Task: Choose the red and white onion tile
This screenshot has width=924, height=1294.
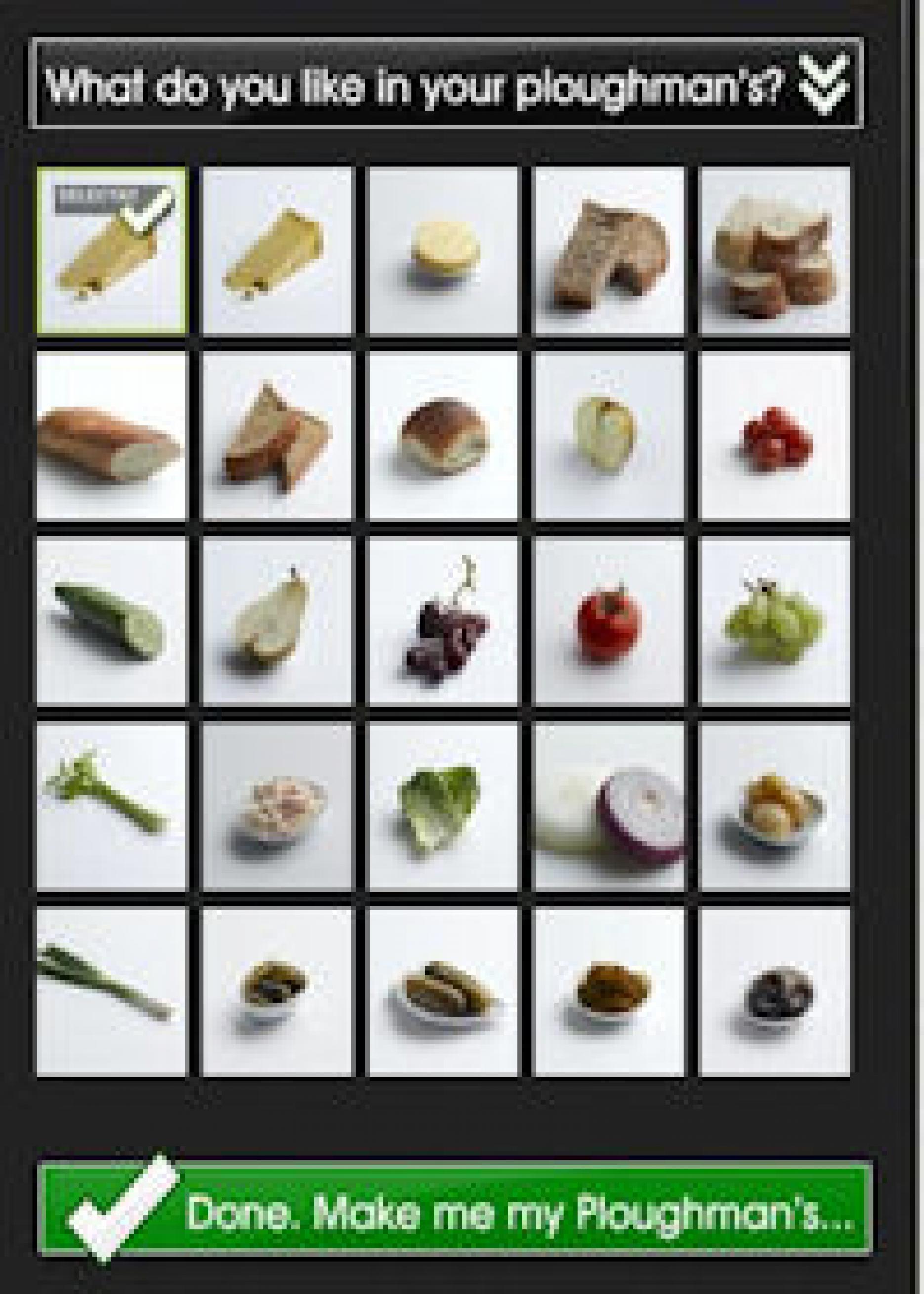Action: click(x=609, y=806)
